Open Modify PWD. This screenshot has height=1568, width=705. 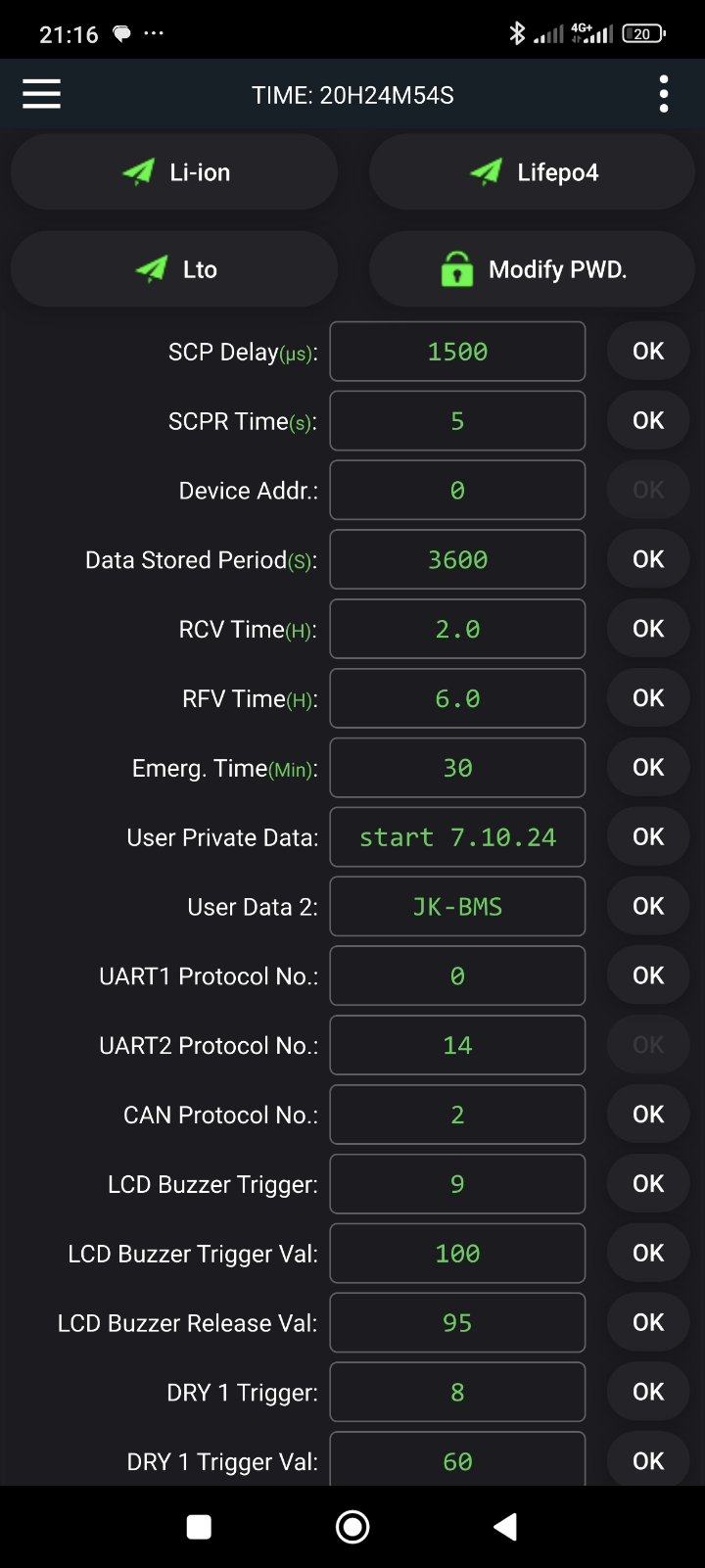click(532, 269)
